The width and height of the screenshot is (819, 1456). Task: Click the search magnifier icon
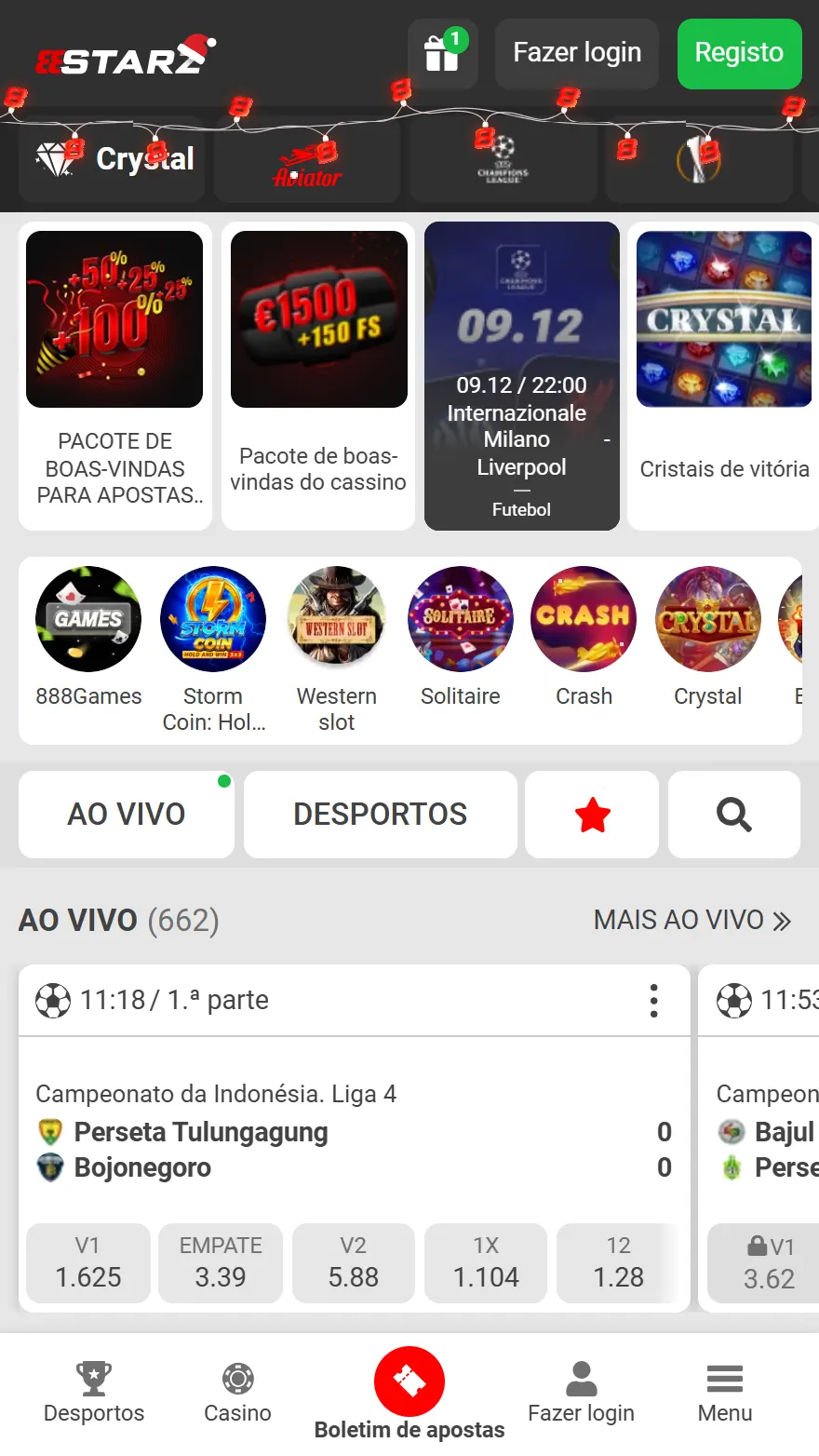733,814
